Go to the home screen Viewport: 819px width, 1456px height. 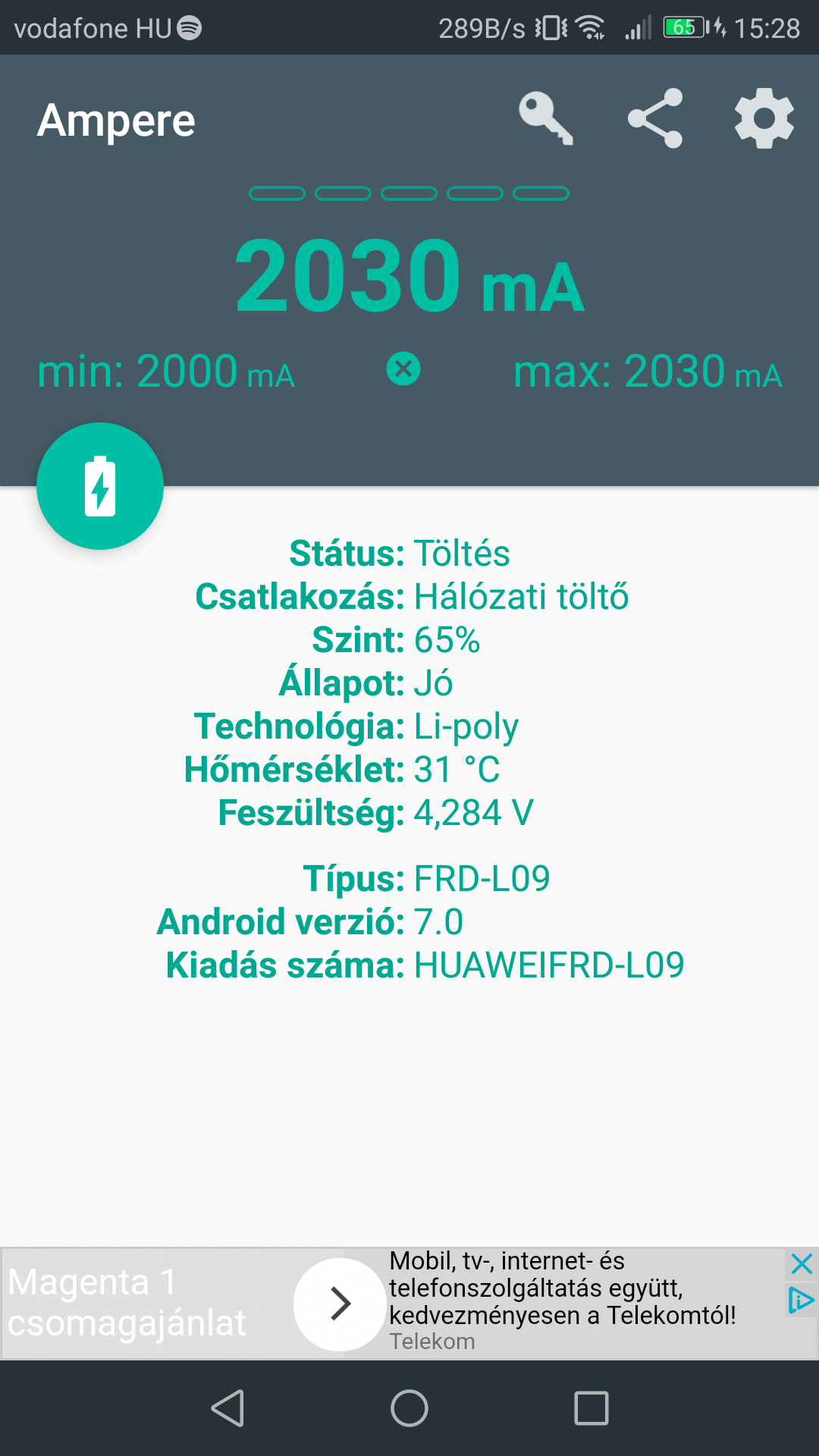coord(409,1408)
